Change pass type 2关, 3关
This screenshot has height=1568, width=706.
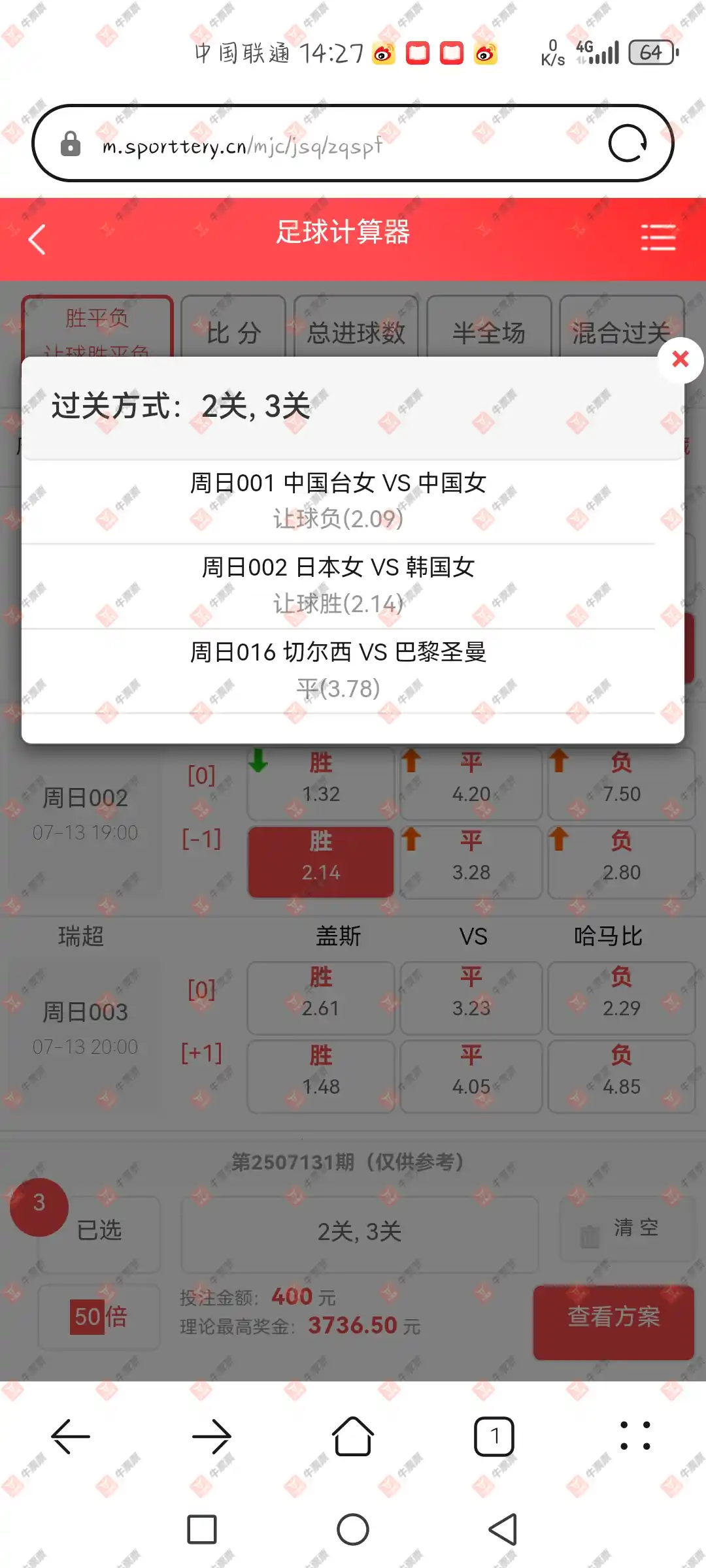point(360,1232)
